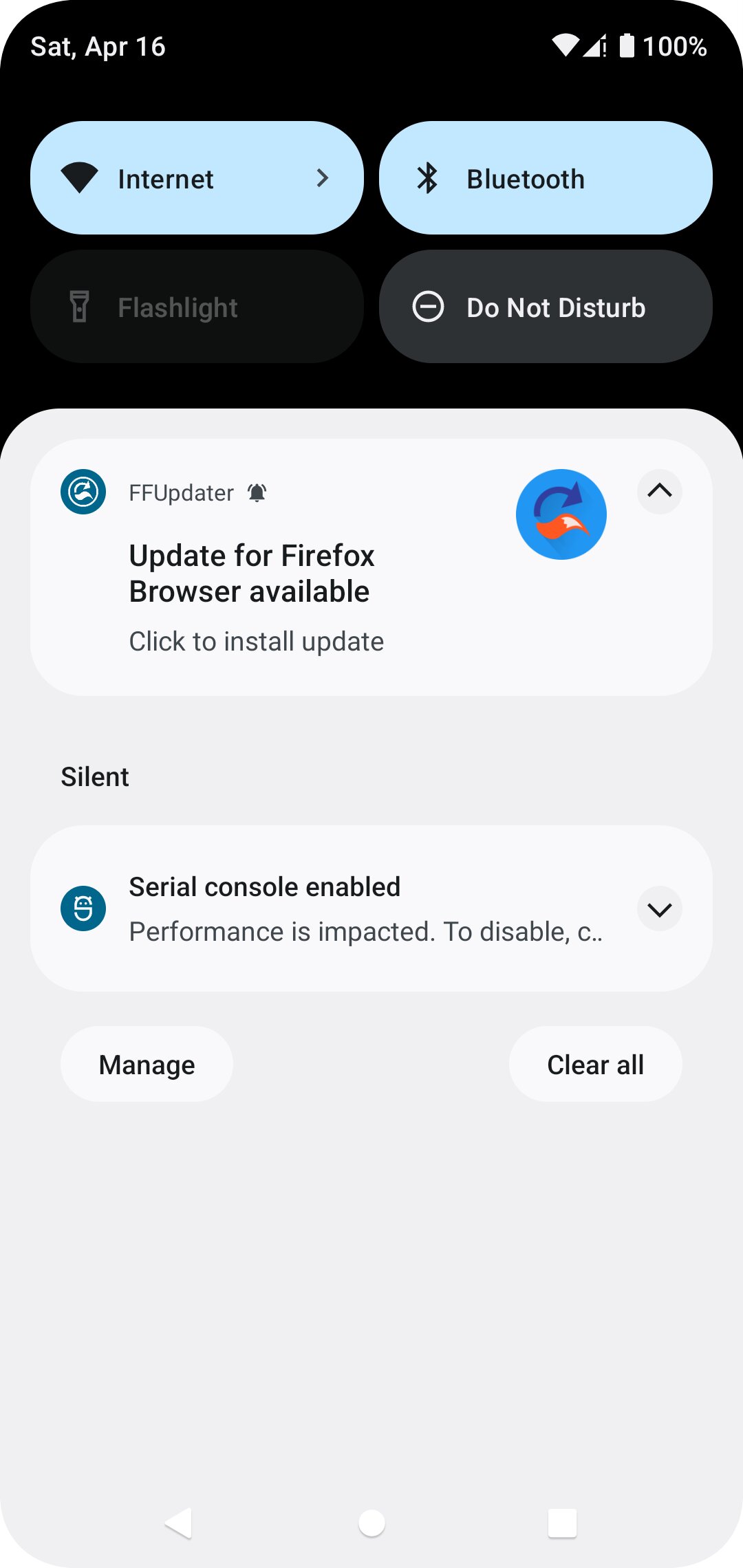The height and width of the screenshot is (1568, 743).
Task: Go to the home screen
Action: pos(371,1523)
